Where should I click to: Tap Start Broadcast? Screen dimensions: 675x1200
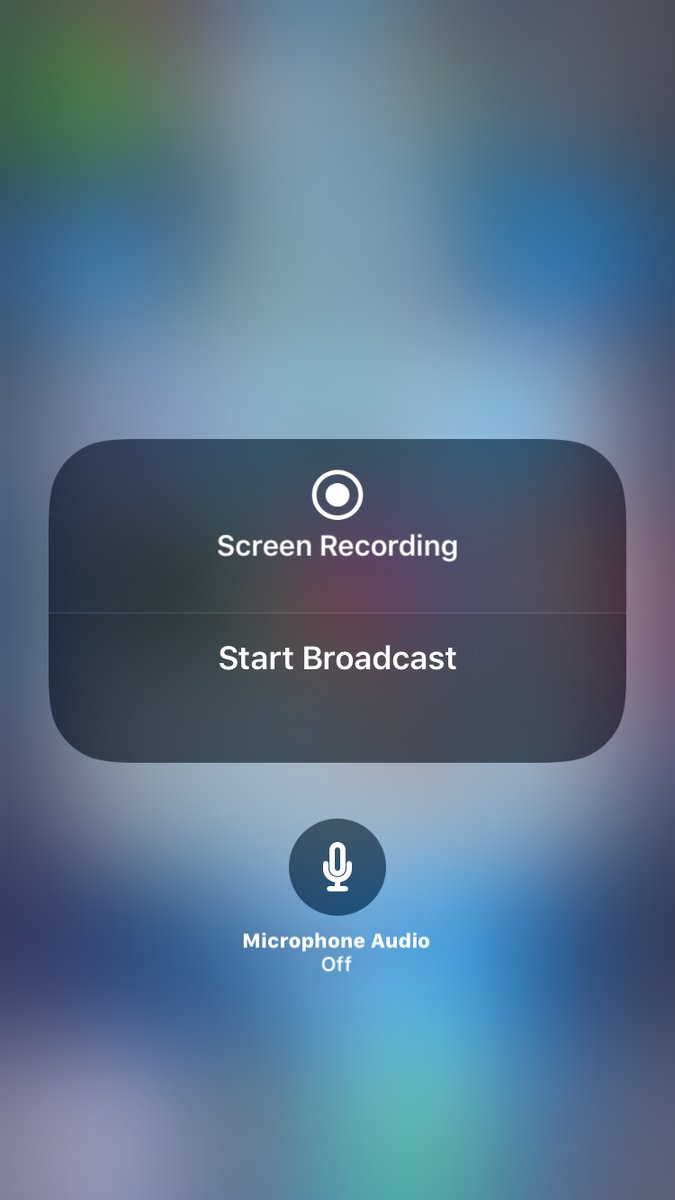click(337, 658)
